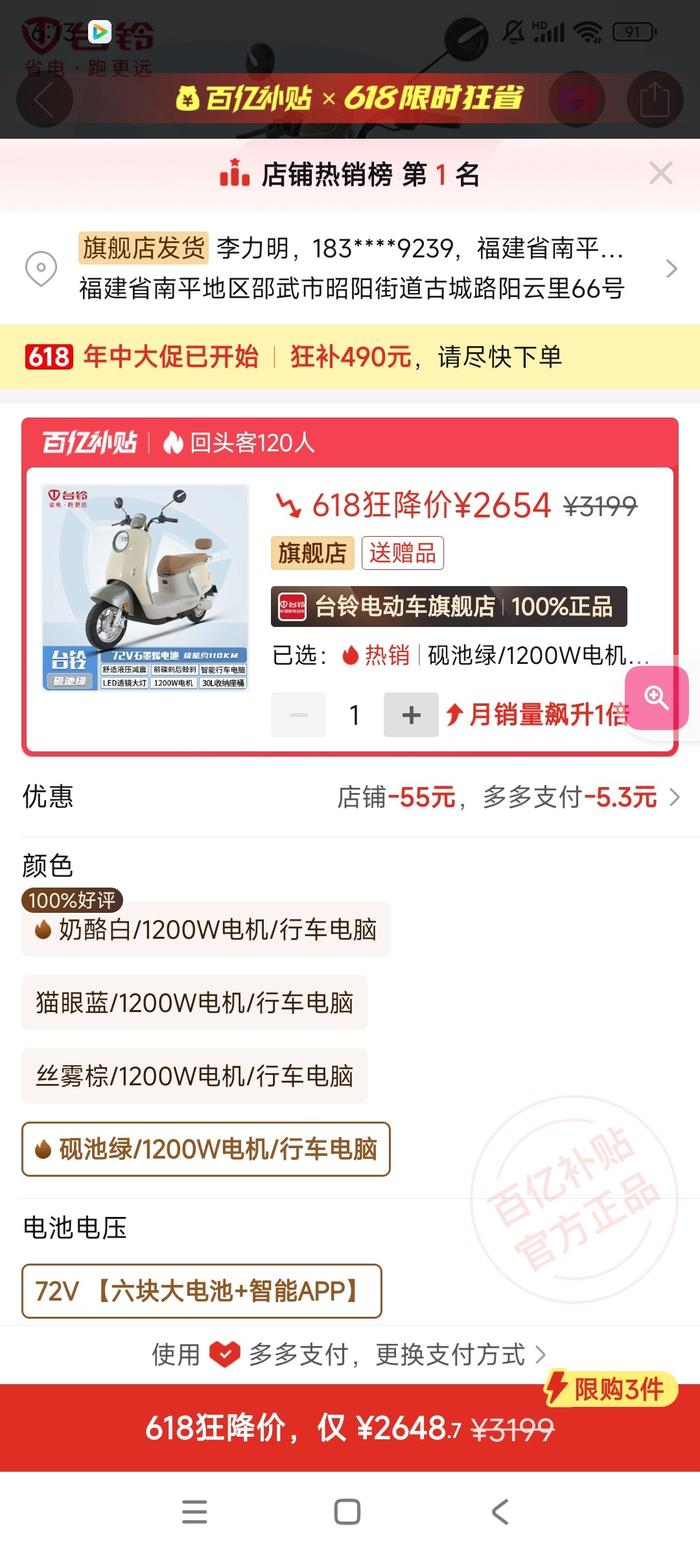Pick 丝雾棕/1200W电机/行车电脑 color

[x=194, y=1076]
